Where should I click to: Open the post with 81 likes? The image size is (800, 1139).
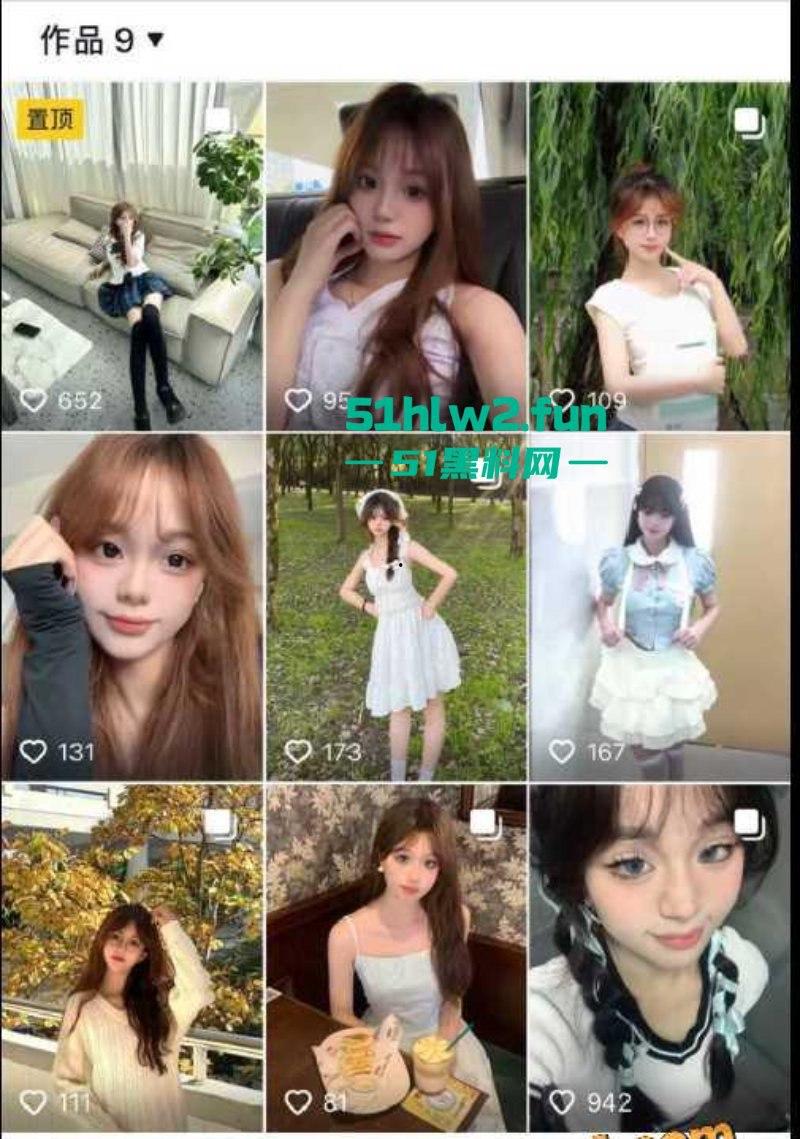(x=396, y=957)
